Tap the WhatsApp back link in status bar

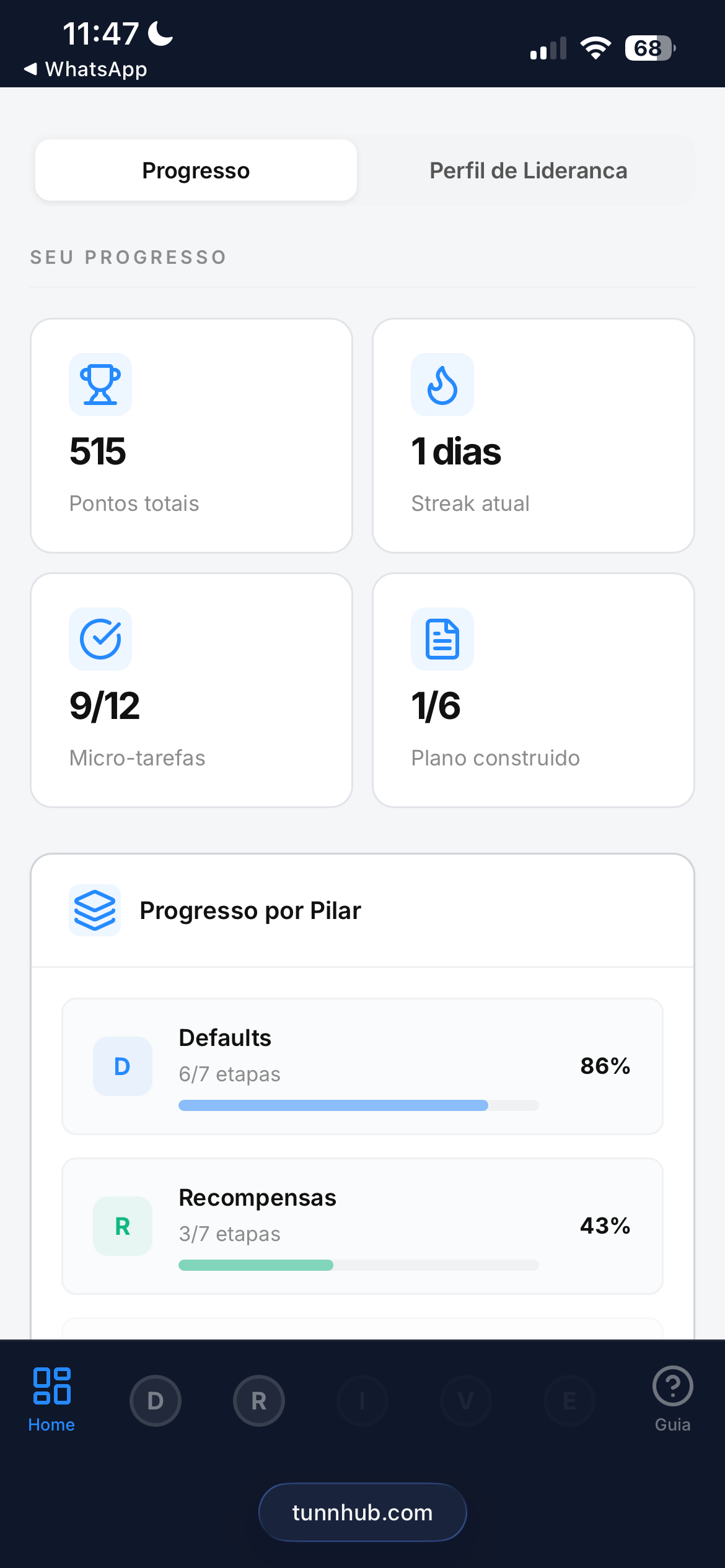(85, 69)
